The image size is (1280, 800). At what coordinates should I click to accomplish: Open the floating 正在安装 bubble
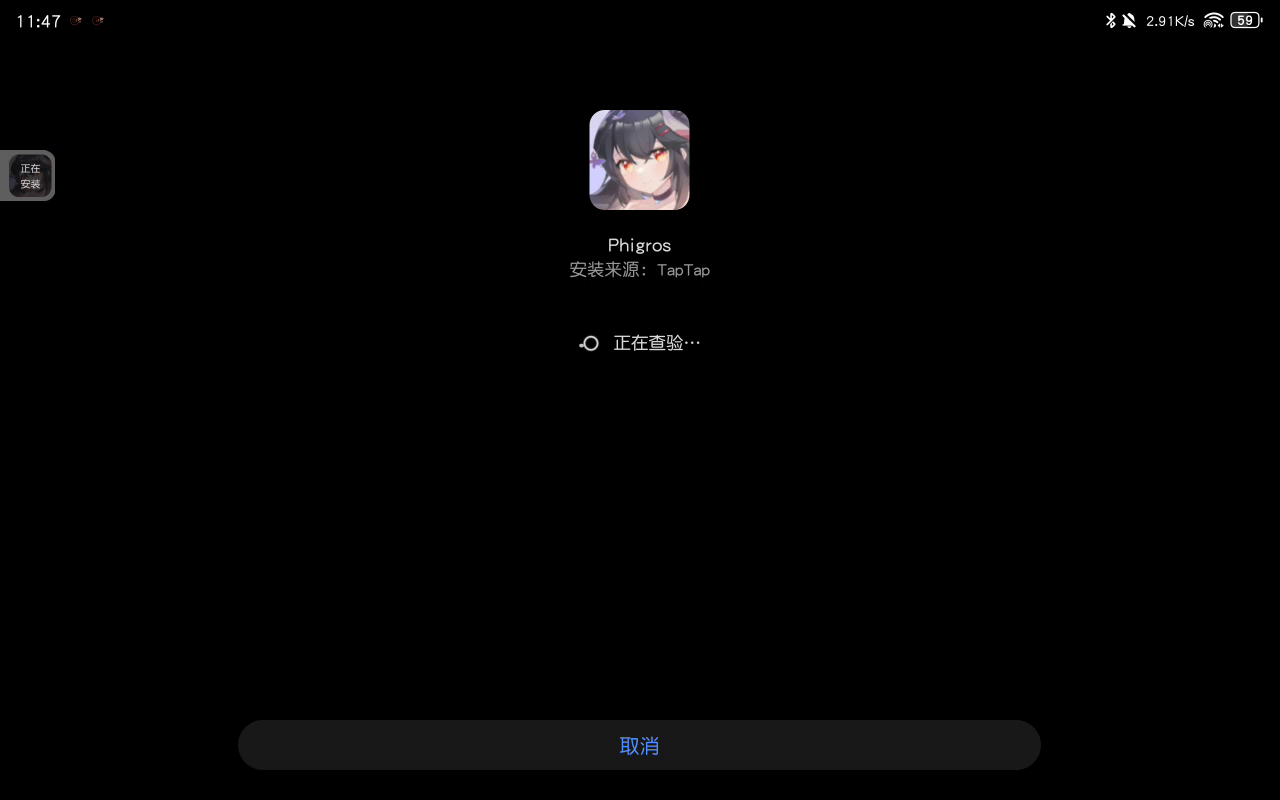tap(29, 176)
